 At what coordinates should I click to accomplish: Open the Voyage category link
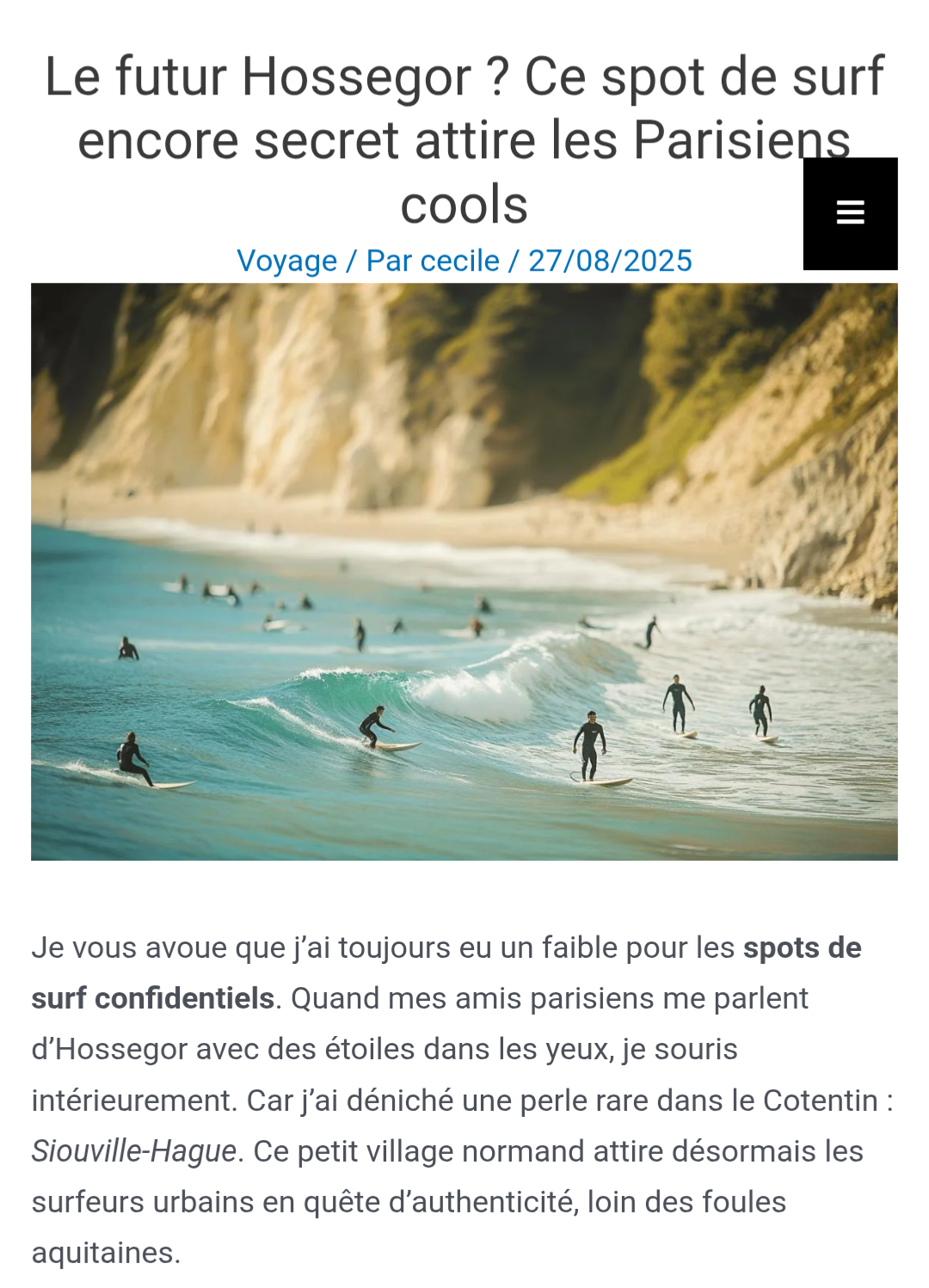[x=286, y=261]
